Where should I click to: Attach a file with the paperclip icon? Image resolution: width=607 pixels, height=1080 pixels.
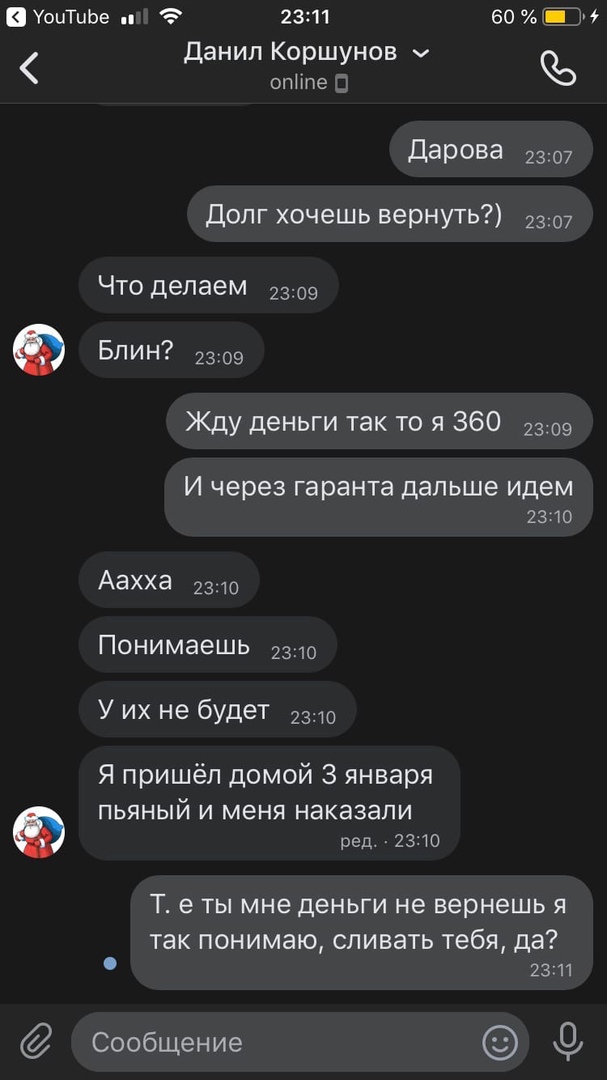tap(36, 1042)
